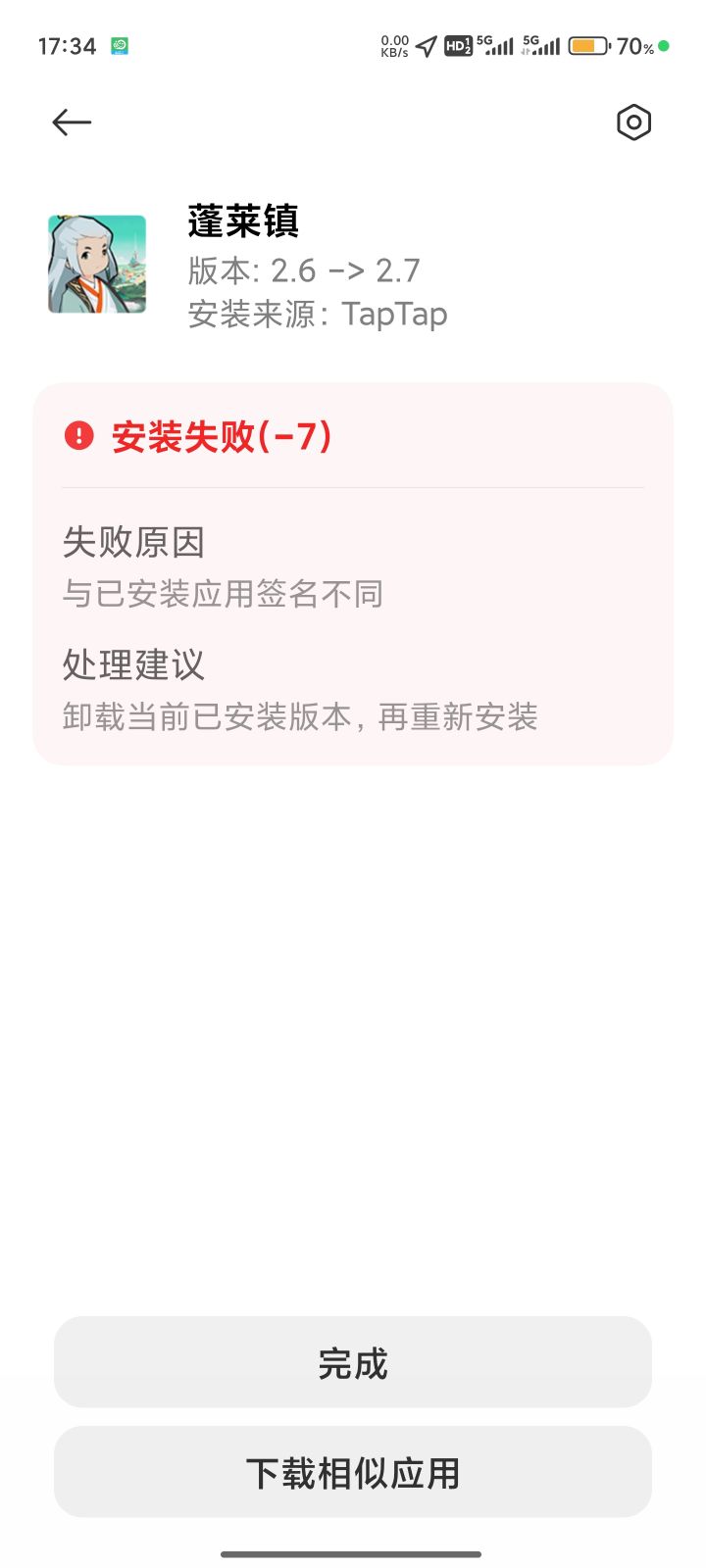Tap the green notification icon in status bar

pyautogui.click(x=119, y=45)
